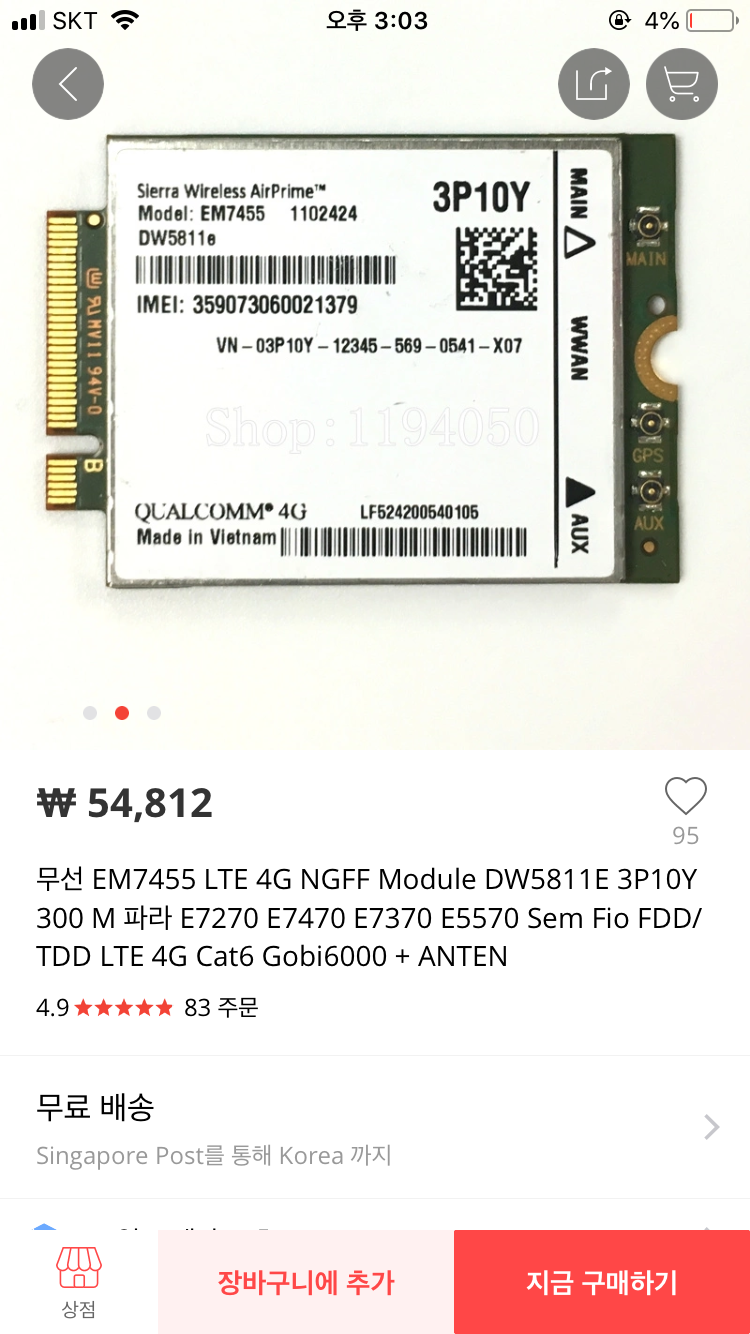
Task: Tap 지금 구매하기 to buy now
Action: coord(602,1282)
